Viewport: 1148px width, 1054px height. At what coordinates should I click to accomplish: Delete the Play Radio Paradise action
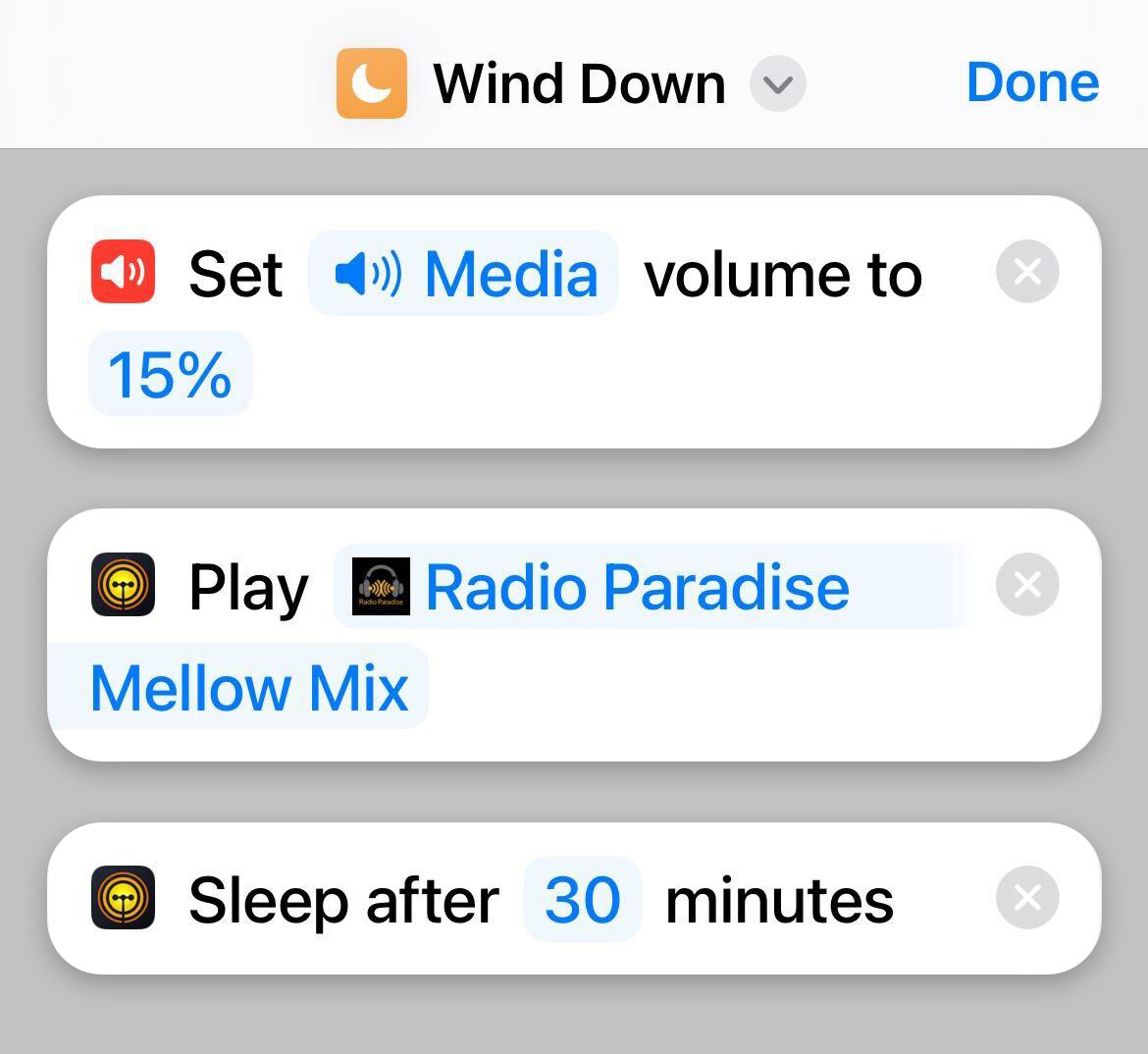point(1026,585)
